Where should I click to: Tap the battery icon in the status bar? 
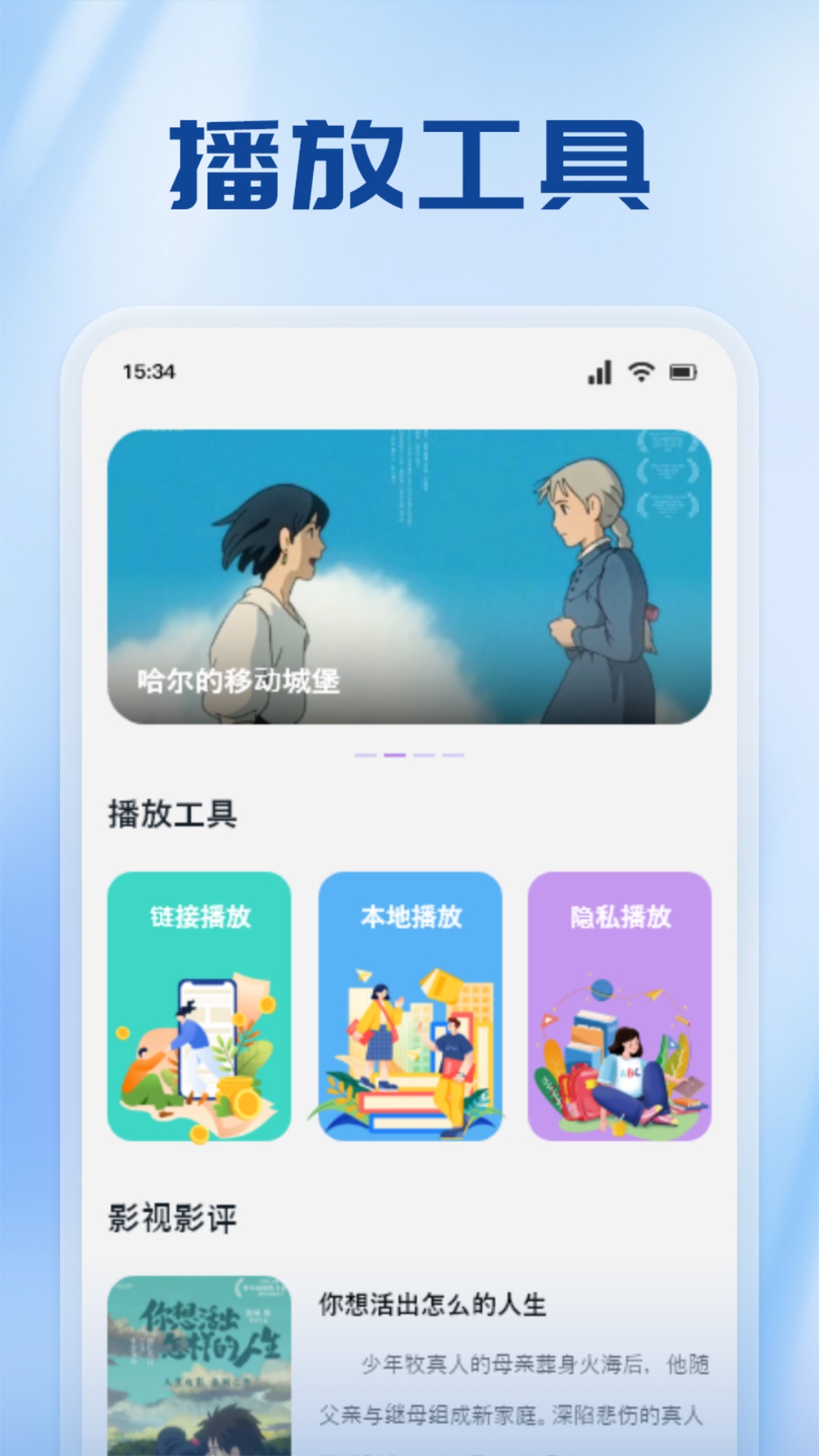pyautogui.click(x=682, y=370)
